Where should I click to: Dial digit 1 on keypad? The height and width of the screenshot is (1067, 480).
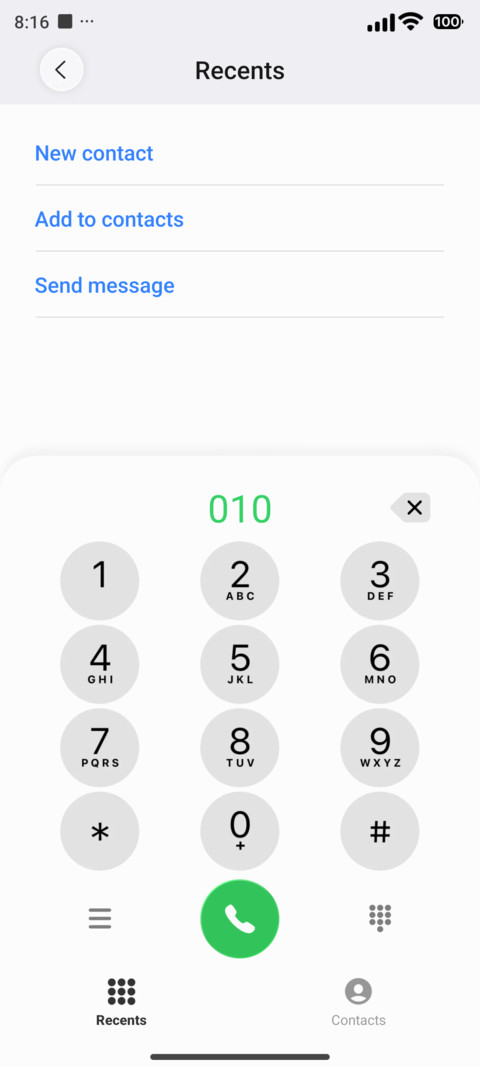(99, 580)
